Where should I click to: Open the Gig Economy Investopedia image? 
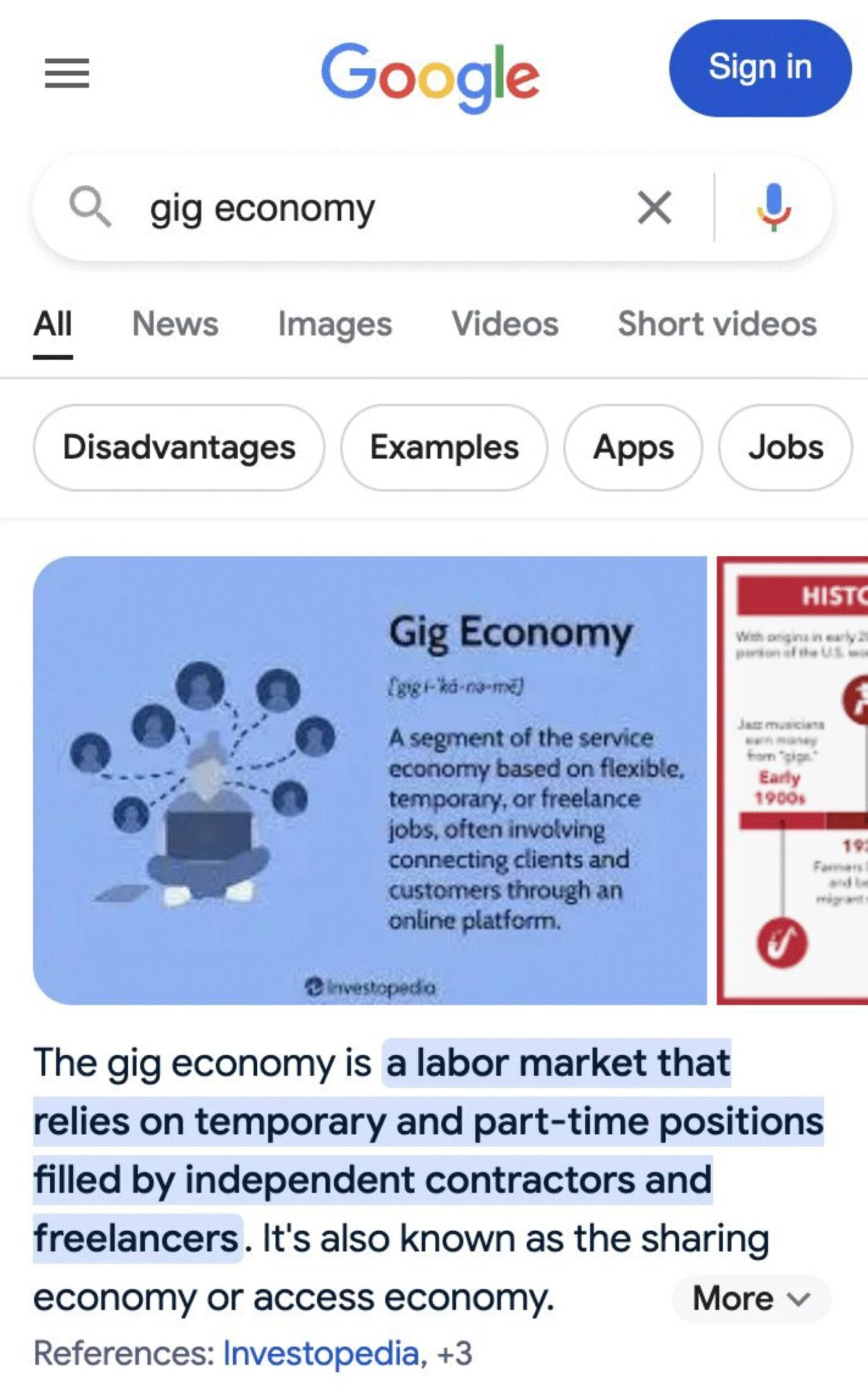pyautogui.click(x=370, y=780)
